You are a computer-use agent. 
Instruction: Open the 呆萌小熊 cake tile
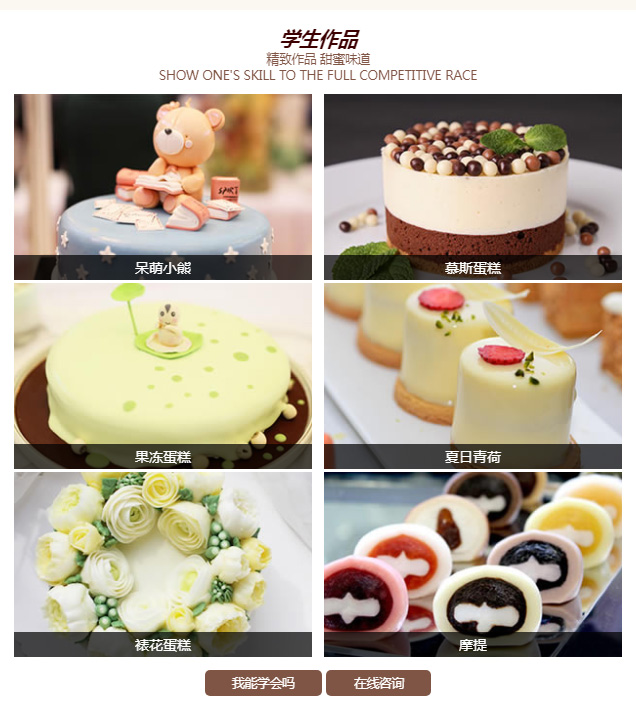point(163,186)
